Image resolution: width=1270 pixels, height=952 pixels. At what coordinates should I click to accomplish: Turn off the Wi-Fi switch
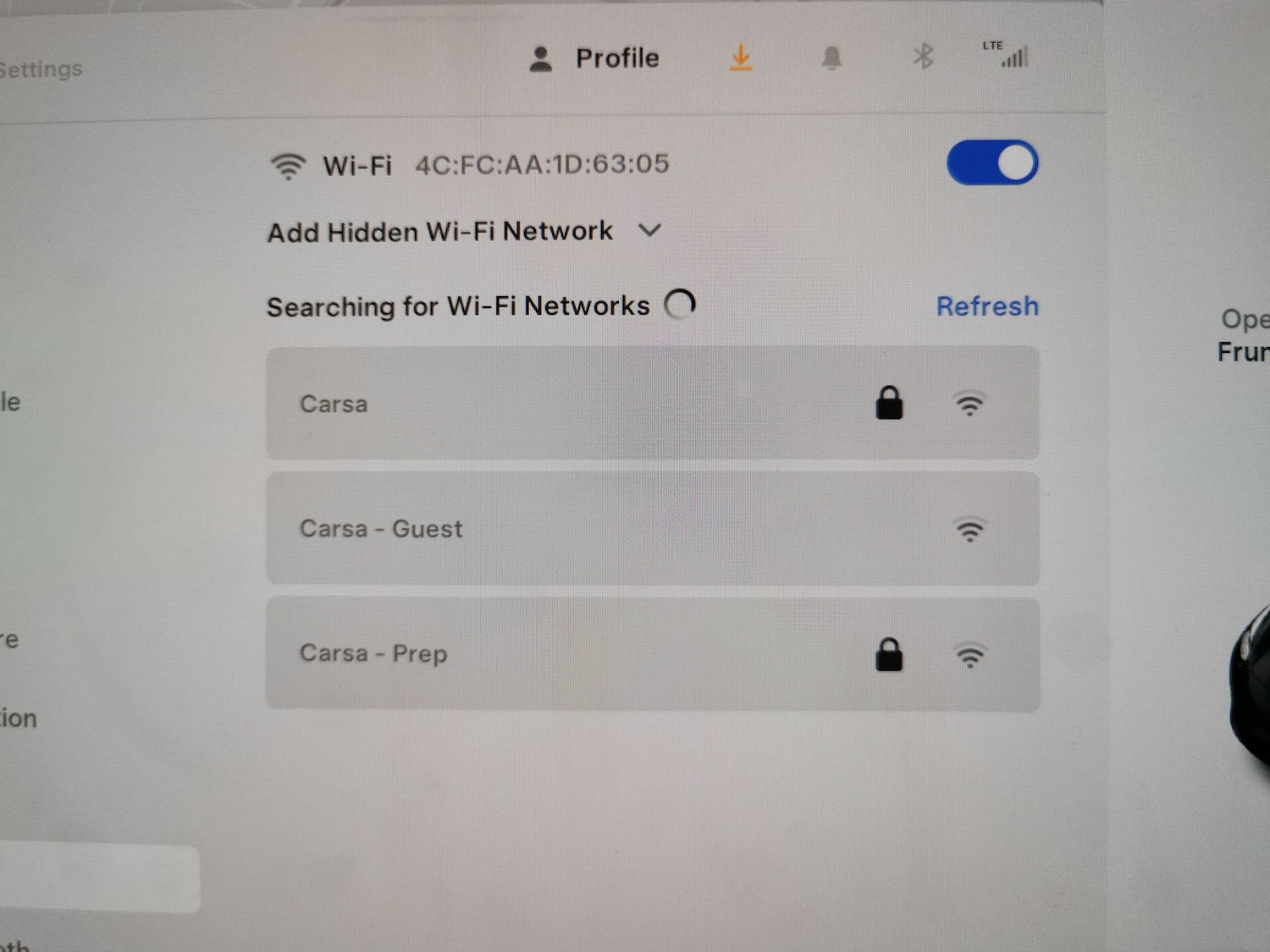992,162
